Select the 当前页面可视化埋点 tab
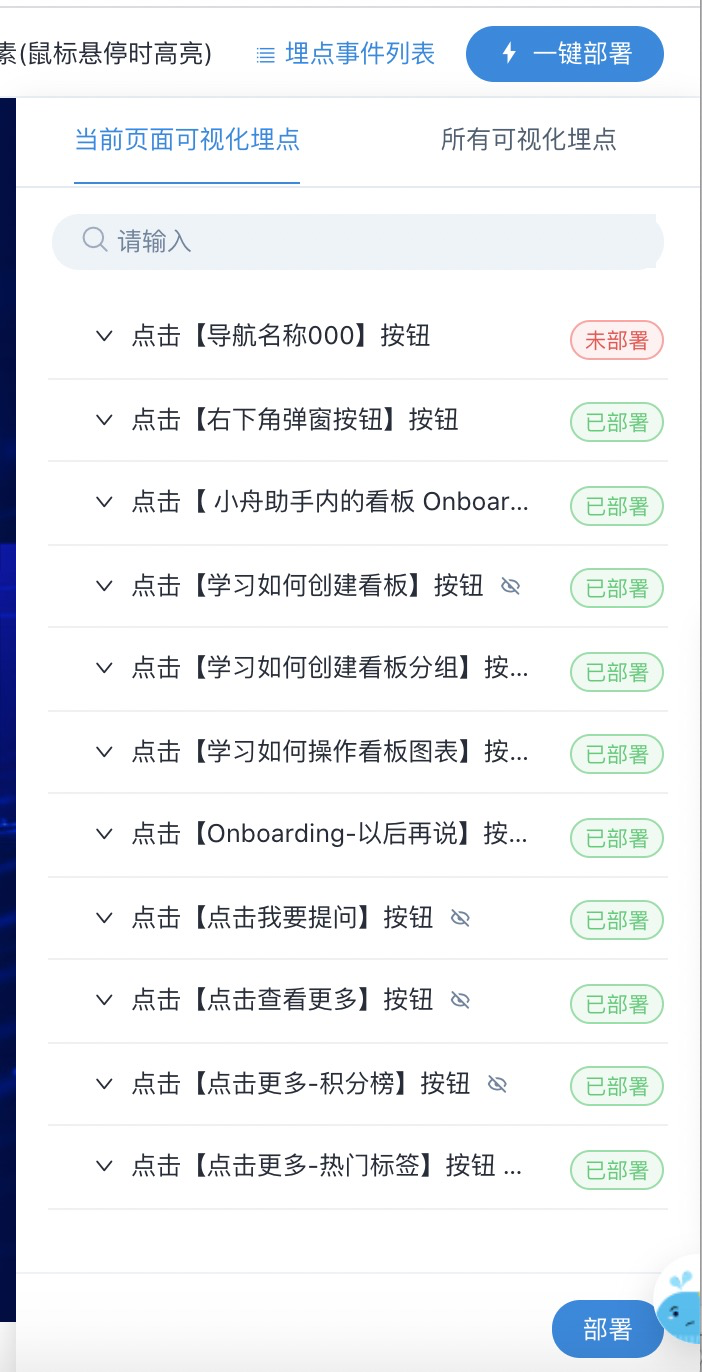This screenshot has width=702, height=1372. [x=187, y=139]
